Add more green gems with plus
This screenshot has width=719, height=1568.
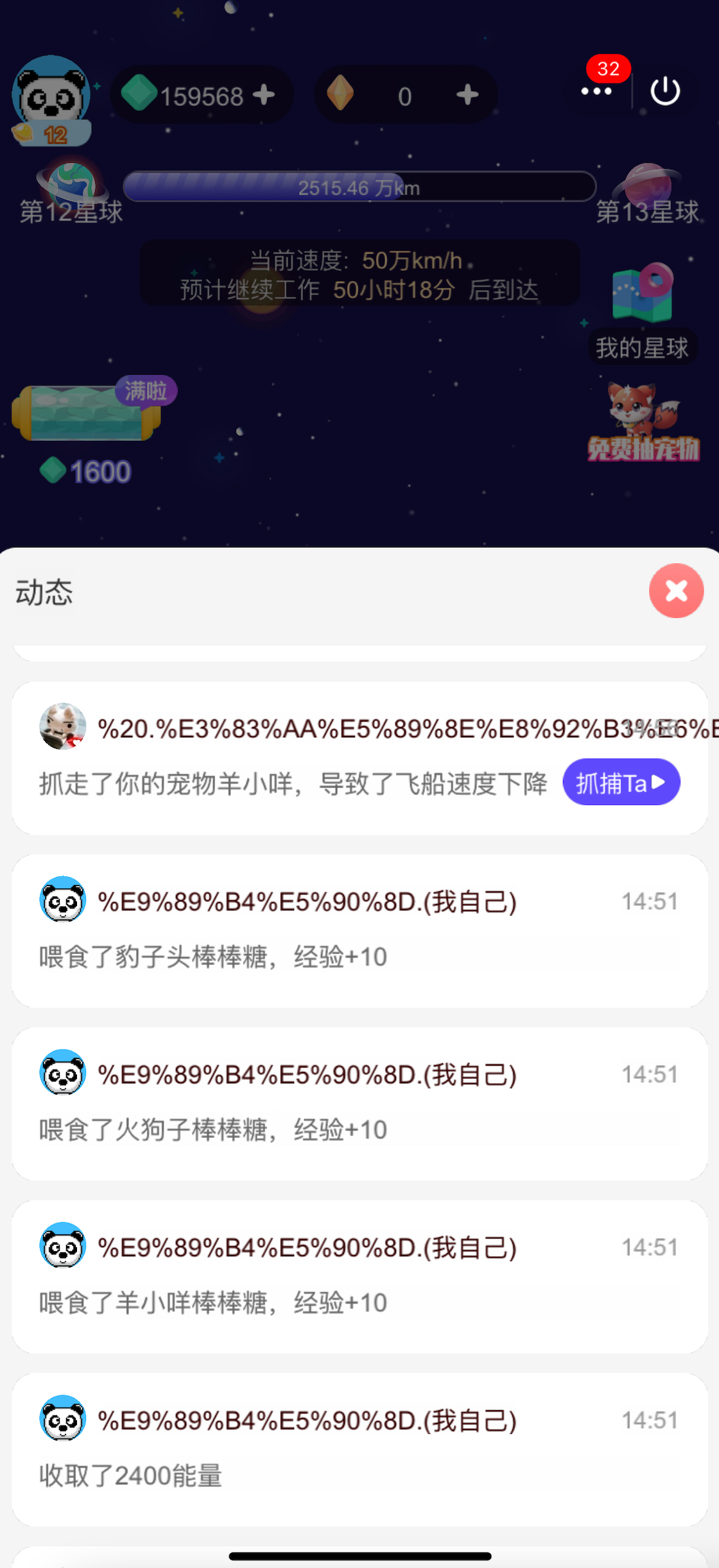pyautogui.click(x=264, y=95)
